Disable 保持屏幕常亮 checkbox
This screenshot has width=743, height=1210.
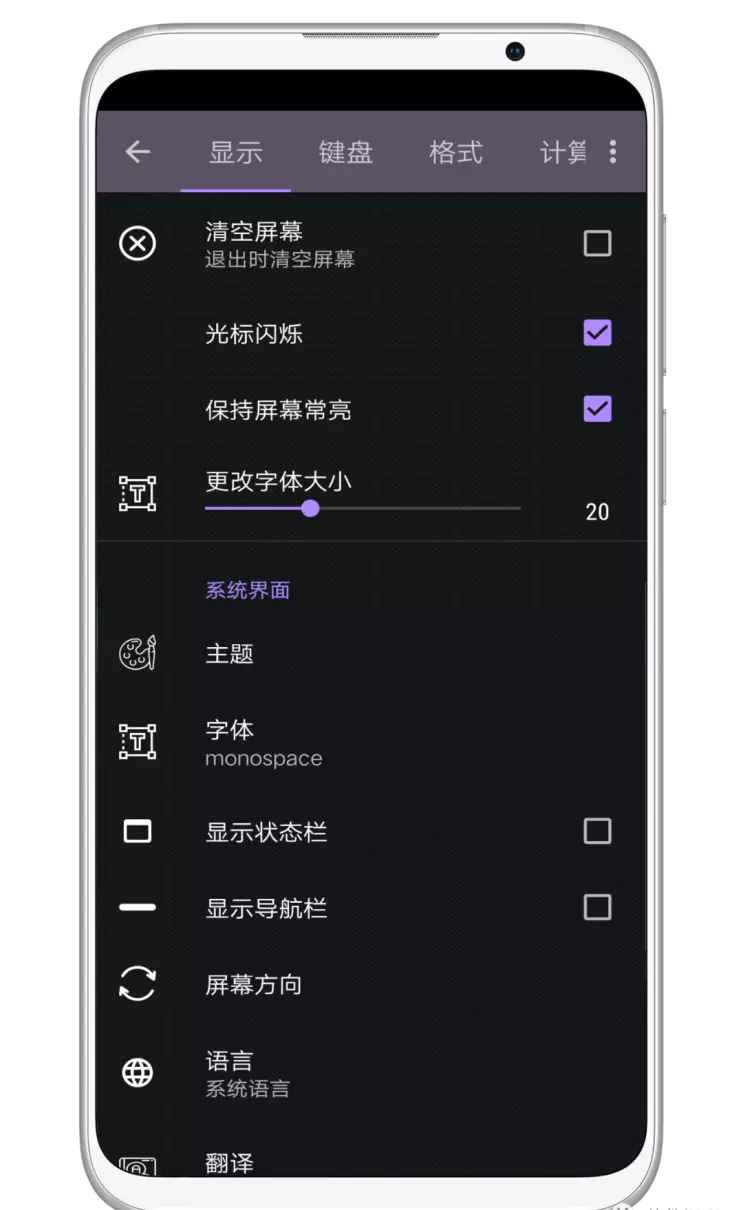pos(597,409)
